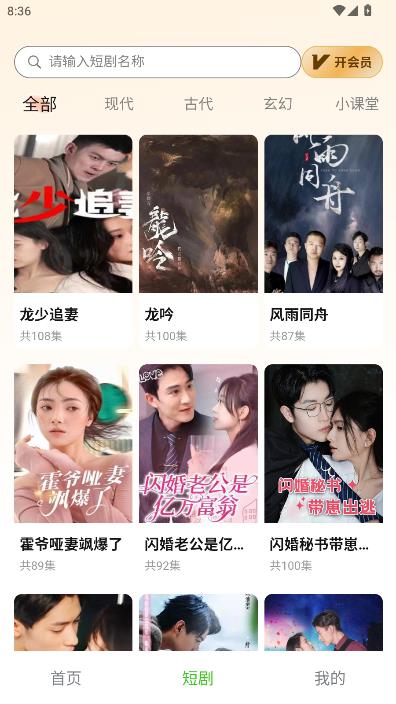Open the drama 闪婚老公是亿万富翁
Image resolution: width=396 pixels, height=704 pixels.
coord(198,470)
